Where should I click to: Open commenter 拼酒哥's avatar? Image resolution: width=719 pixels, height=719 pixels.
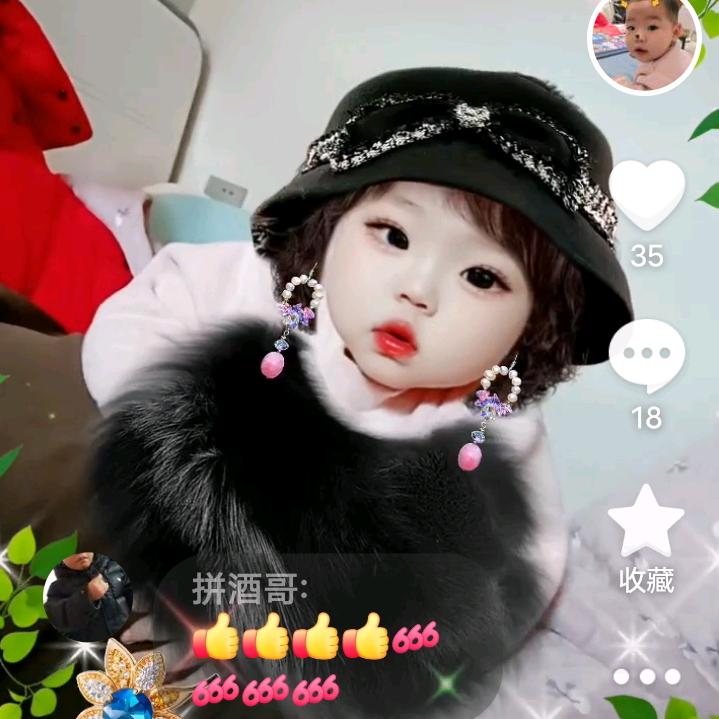[88, 597]
